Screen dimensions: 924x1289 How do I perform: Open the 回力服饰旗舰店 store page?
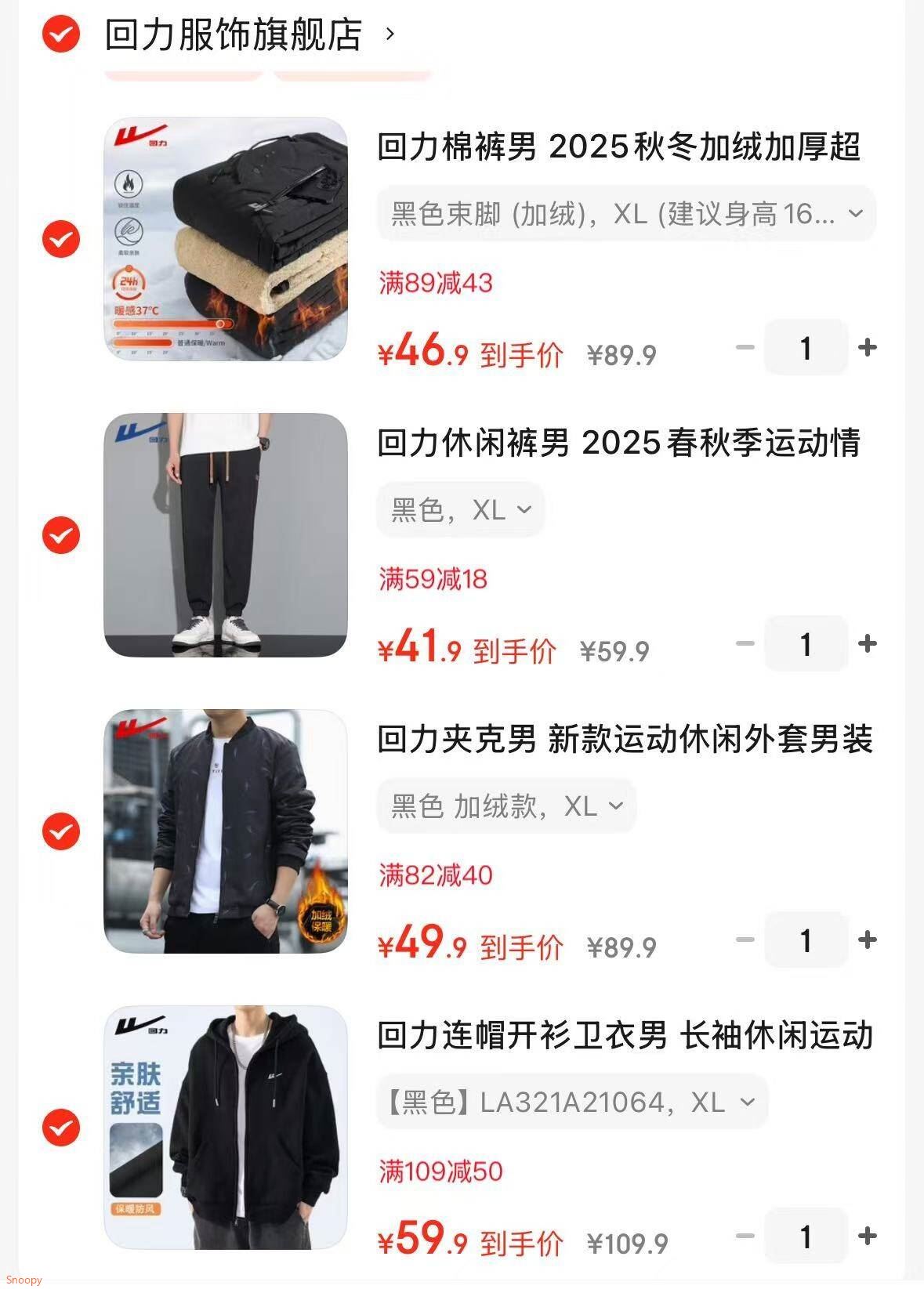234,35
